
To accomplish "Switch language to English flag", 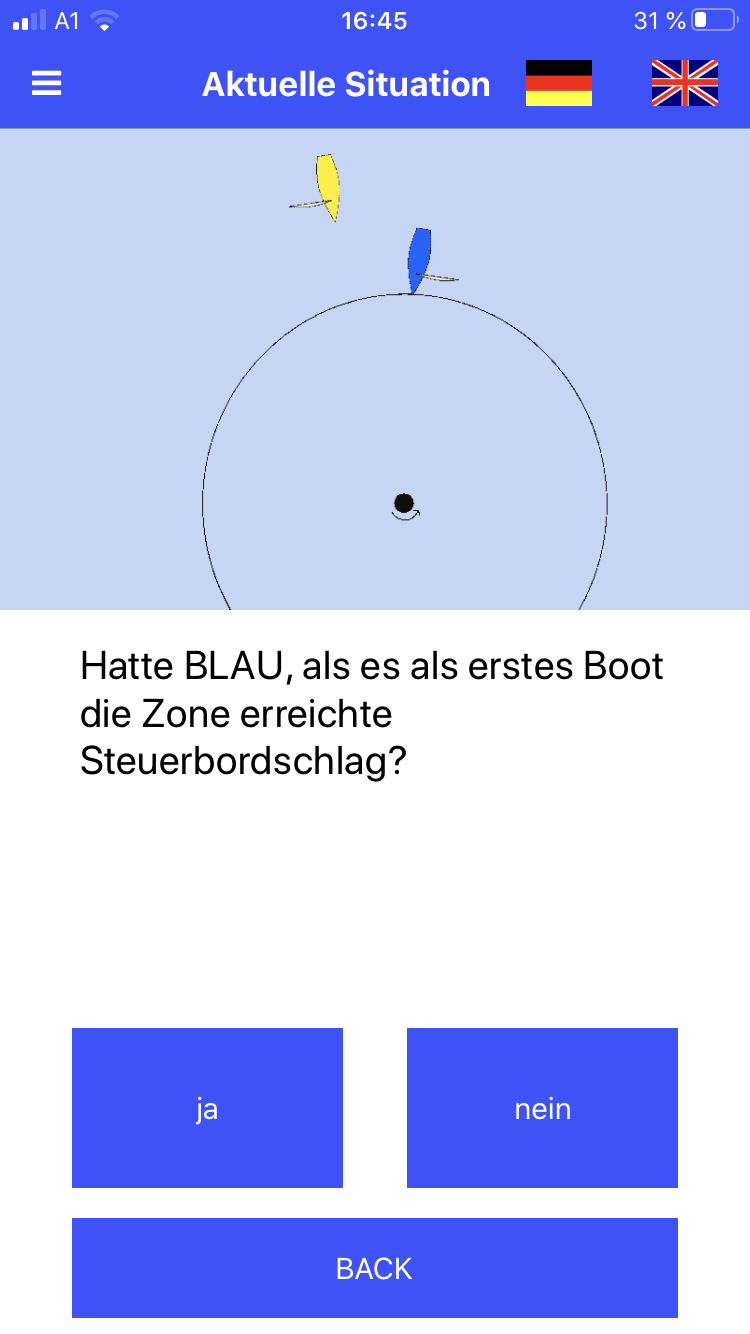I will (685, 83).
